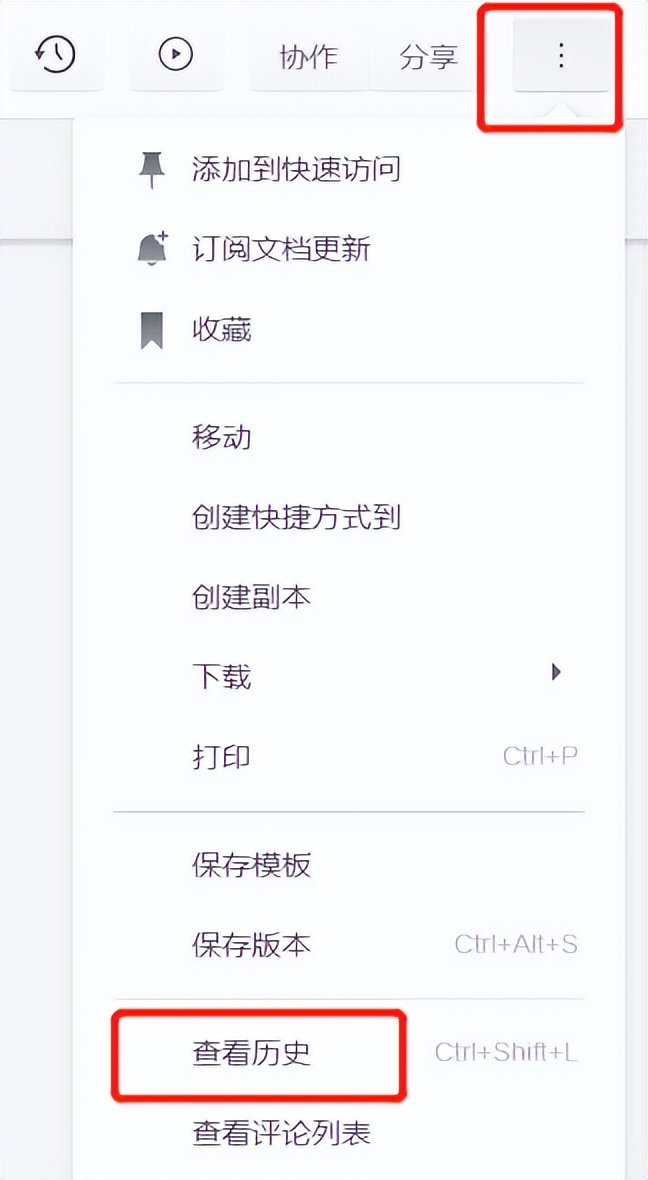Toggle the three-dot overflow menu
The height and width of the screenshot is (1180, 648).
(561, 56)
